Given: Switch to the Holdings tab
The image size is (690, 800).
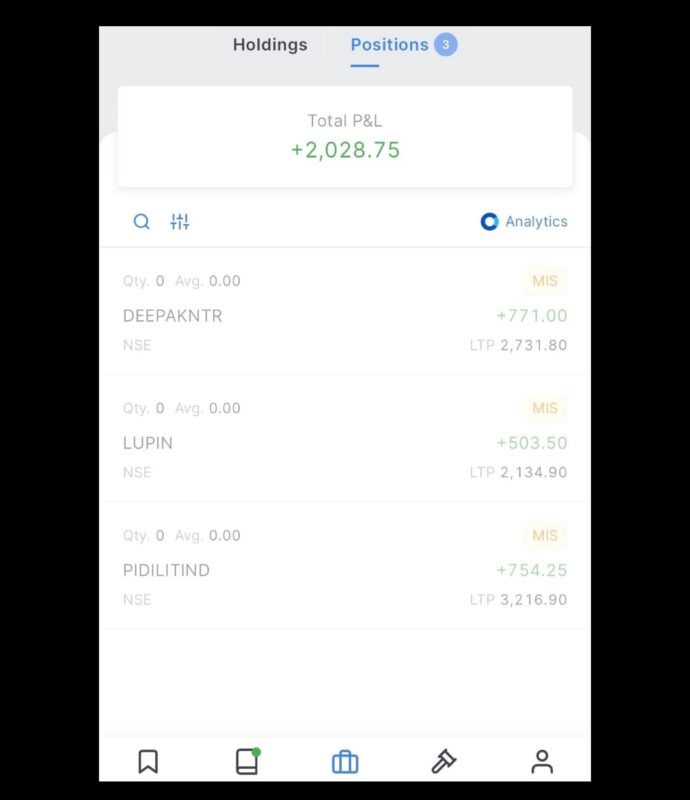Looking at the screenshot, I should (x=270, y=45).
